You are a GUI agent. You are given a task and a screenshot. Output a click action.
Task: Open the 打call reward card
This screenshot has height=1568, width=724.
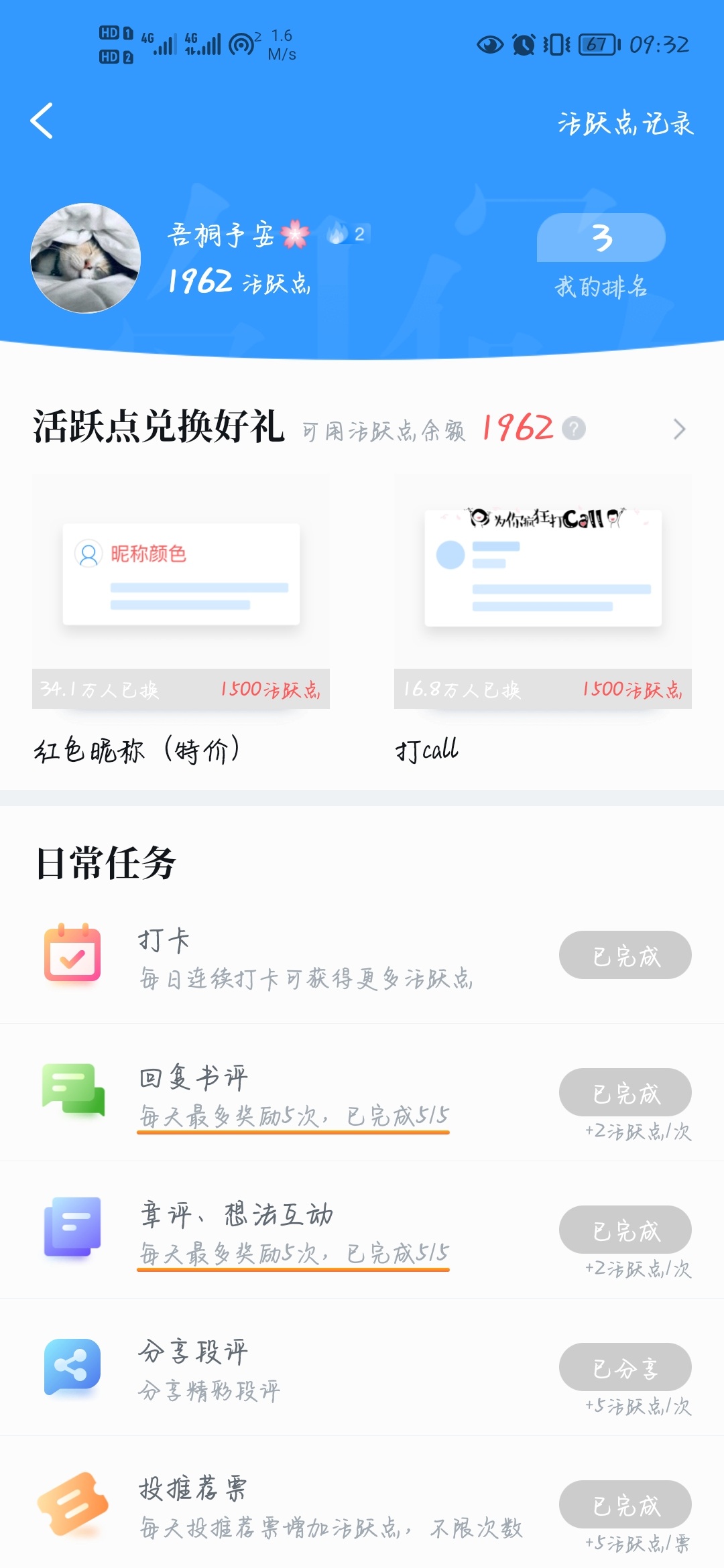(543, 620)
